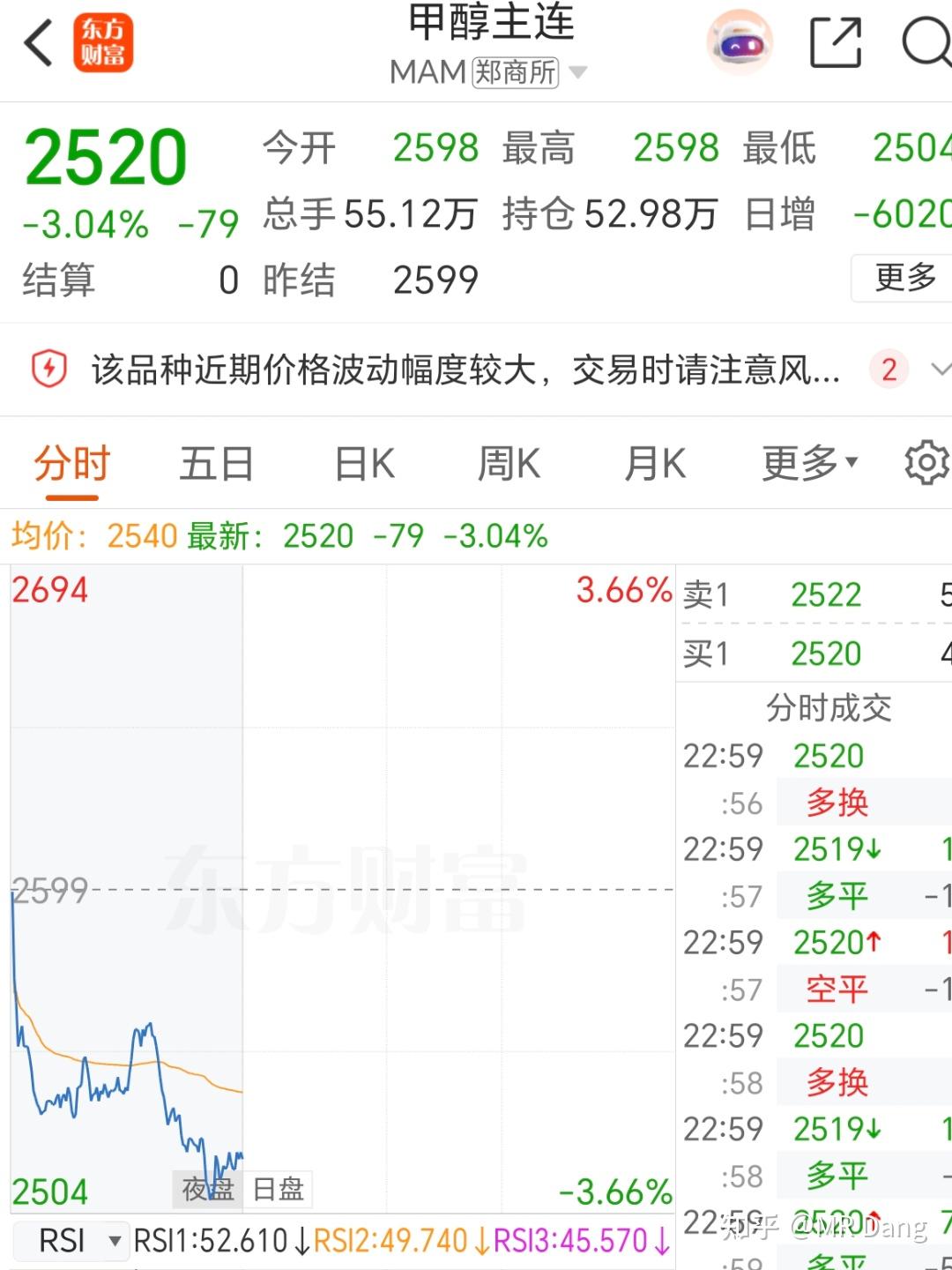Tap the 3.66% scale label on chart
The height and width of the screenshot is (1270, 952).
click(623, 589)
